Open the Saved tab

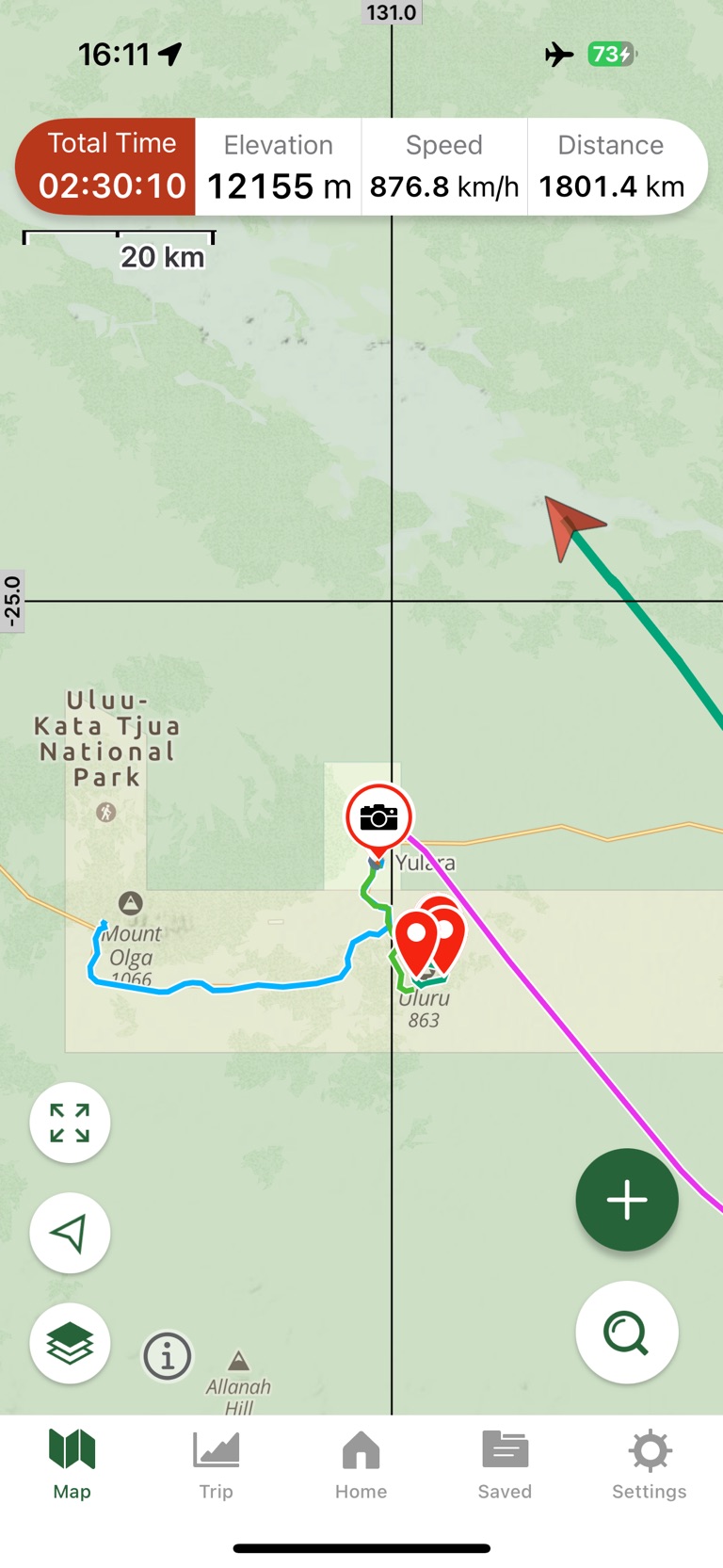505,1463
